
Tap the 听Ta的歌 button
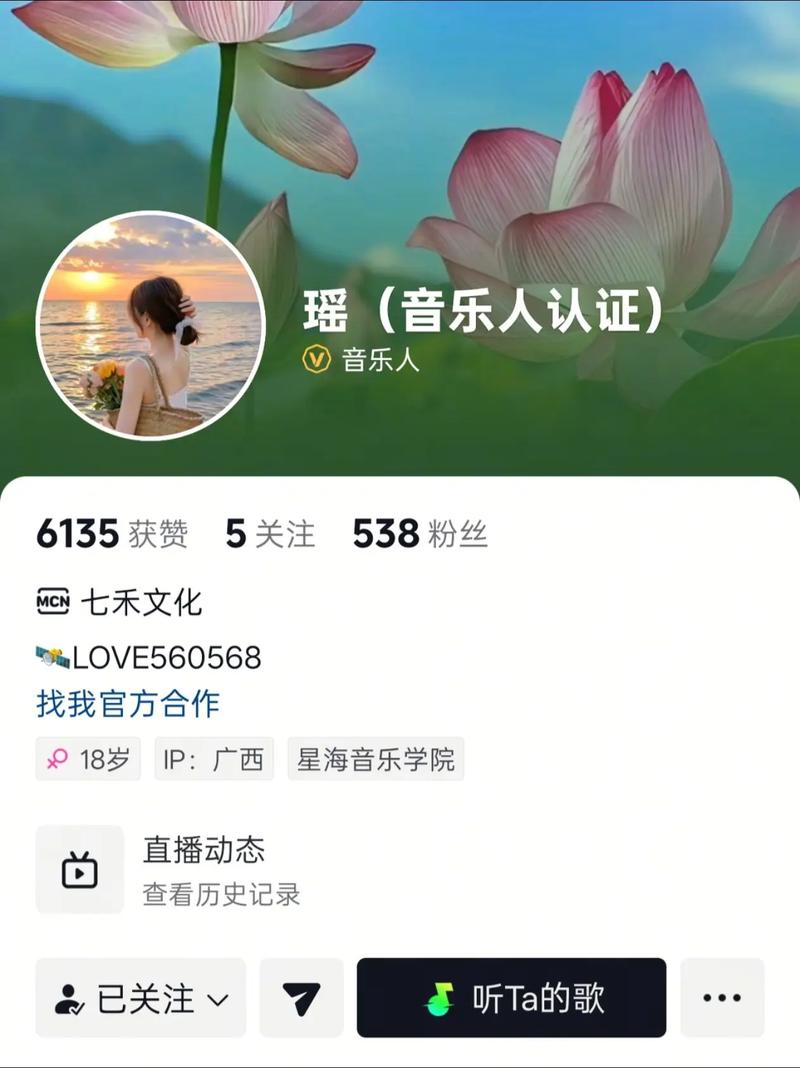[511, 998]
